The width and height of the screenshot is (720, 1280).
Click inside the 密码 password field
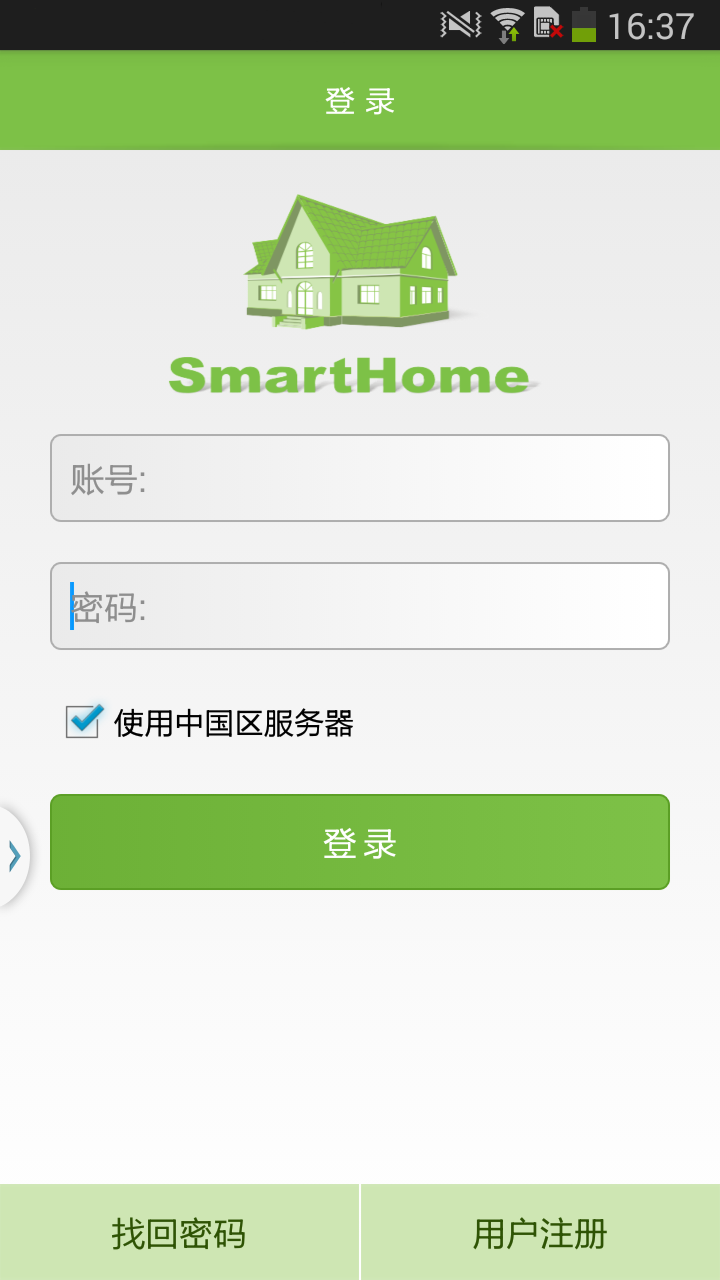[x=359, y=606]
